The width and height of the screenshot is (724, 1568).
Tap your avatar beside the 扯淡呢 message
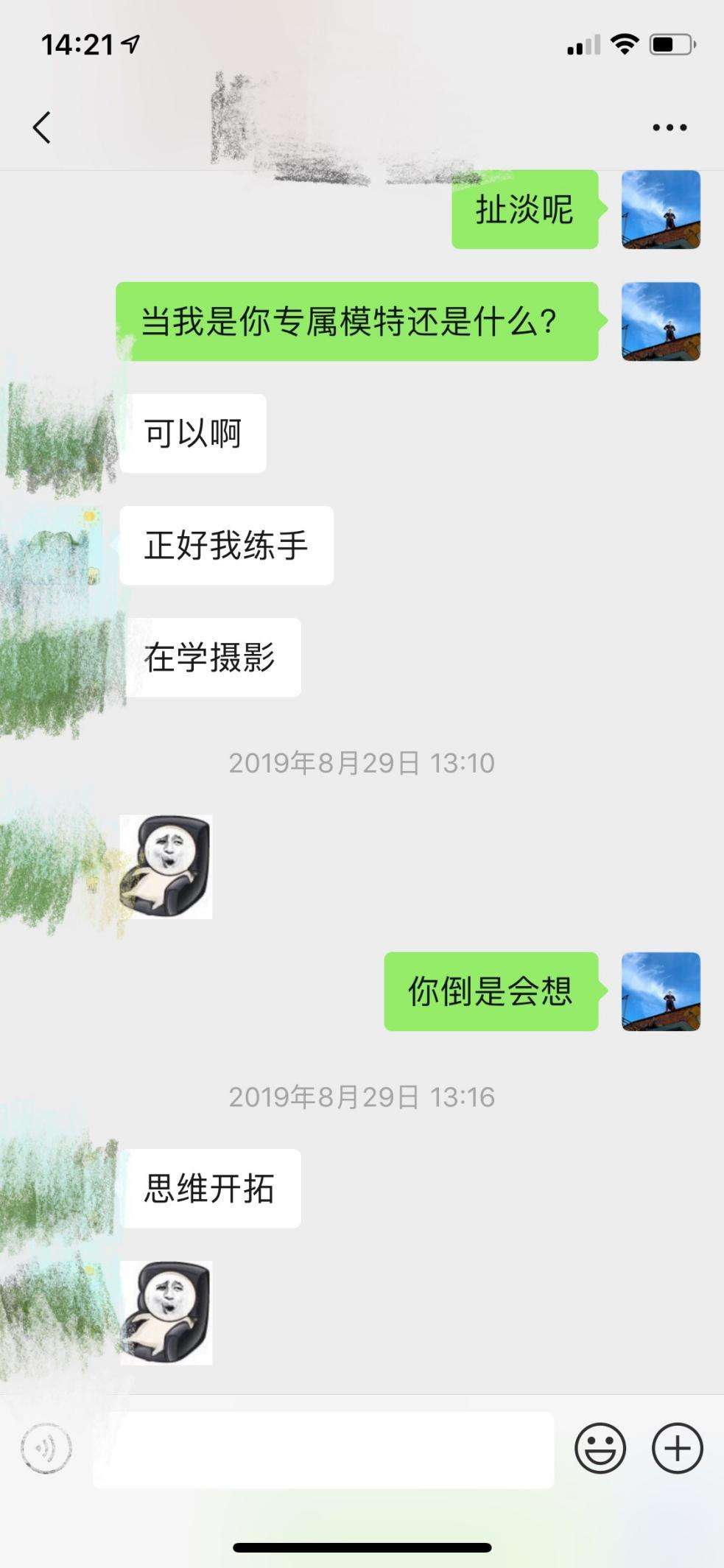point(661,212)
